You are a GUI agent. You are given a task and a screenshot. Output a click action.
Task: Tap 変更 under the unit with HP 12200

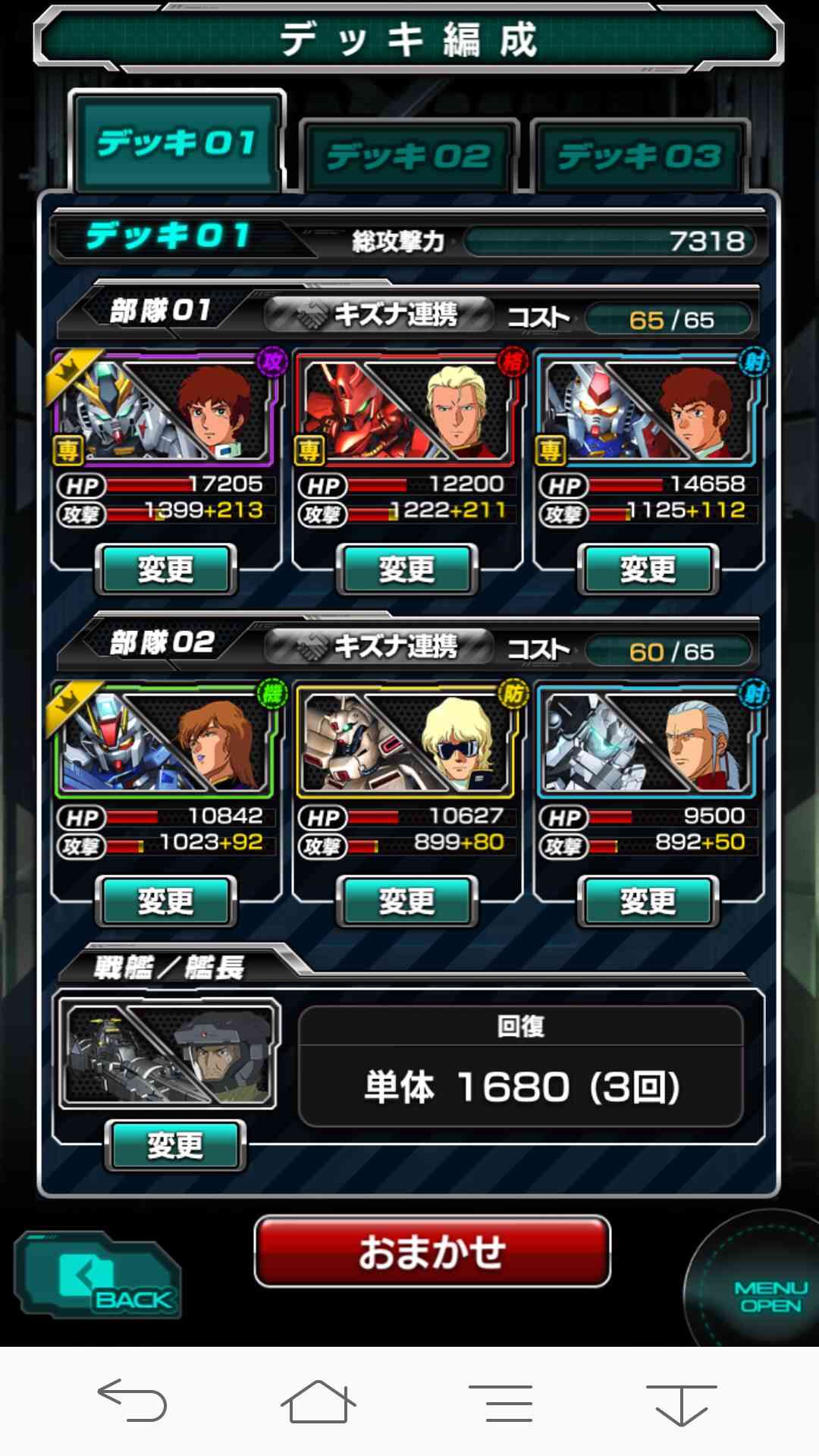(407, 569)
